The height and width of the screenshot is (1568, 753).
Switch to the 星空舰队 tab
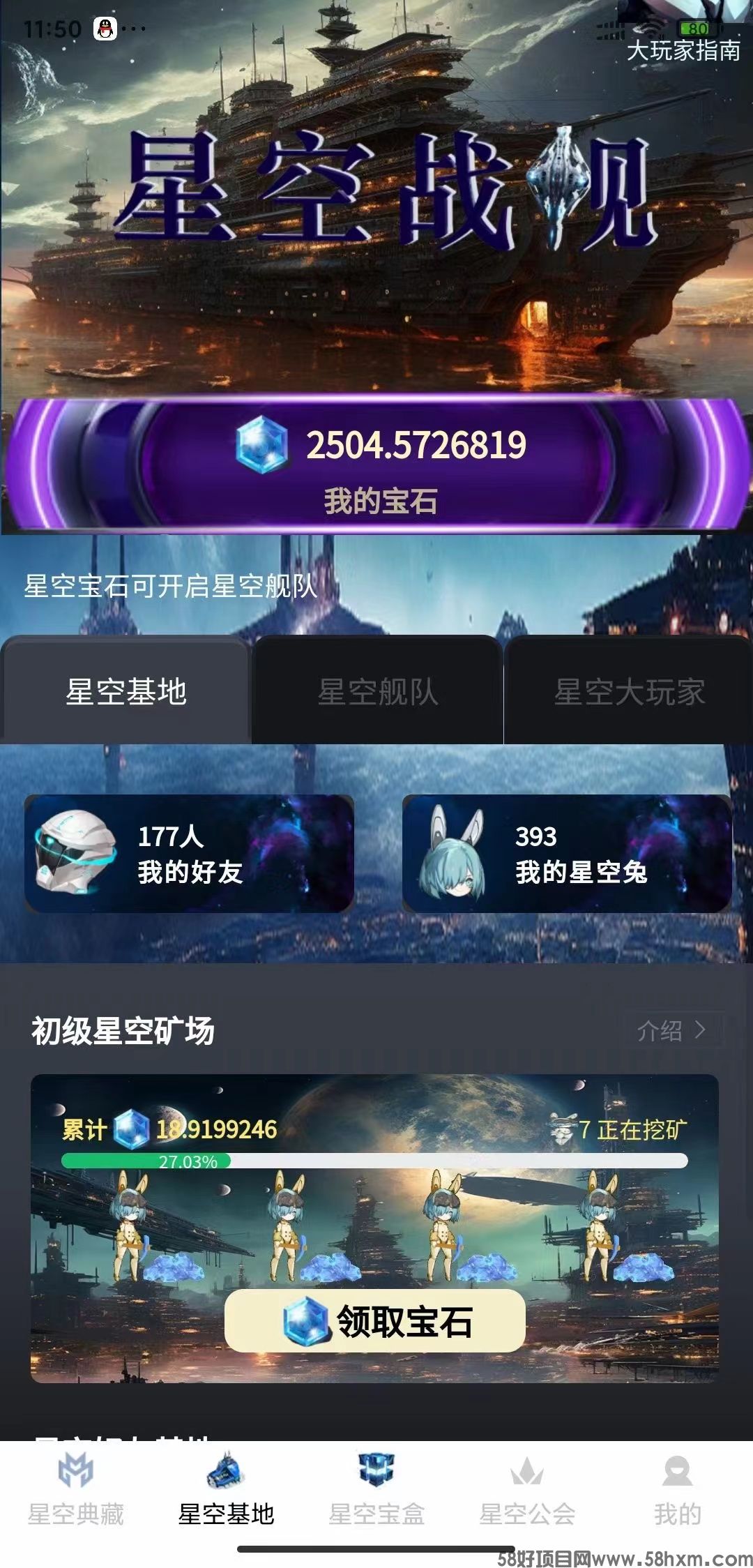pyautogui.click(x=377, y=691)
